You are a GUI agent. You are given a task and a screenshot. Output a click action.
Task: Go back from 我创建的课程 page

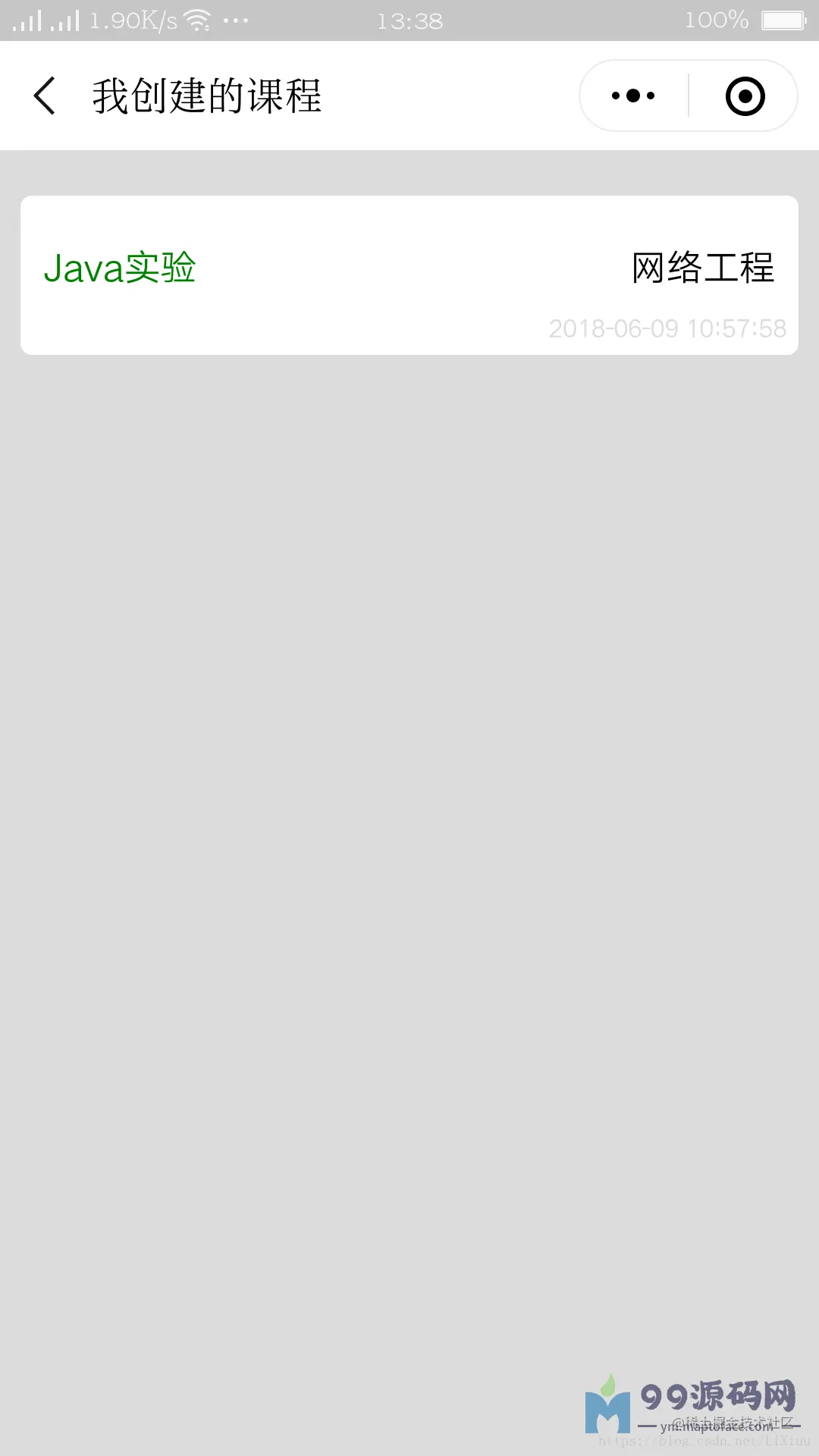[45, 96]
